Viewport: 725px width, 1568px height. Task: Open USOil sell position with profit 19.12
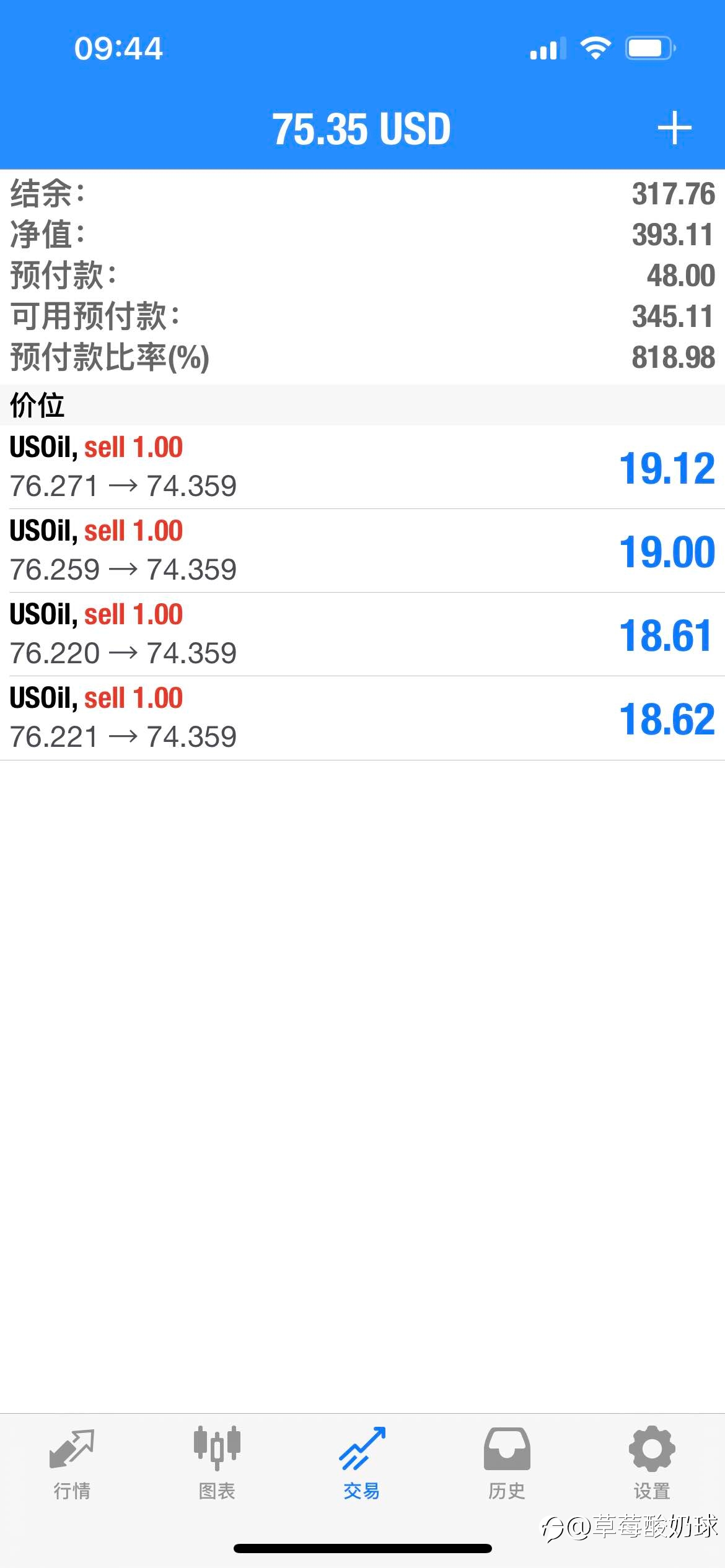pos(362,467)
